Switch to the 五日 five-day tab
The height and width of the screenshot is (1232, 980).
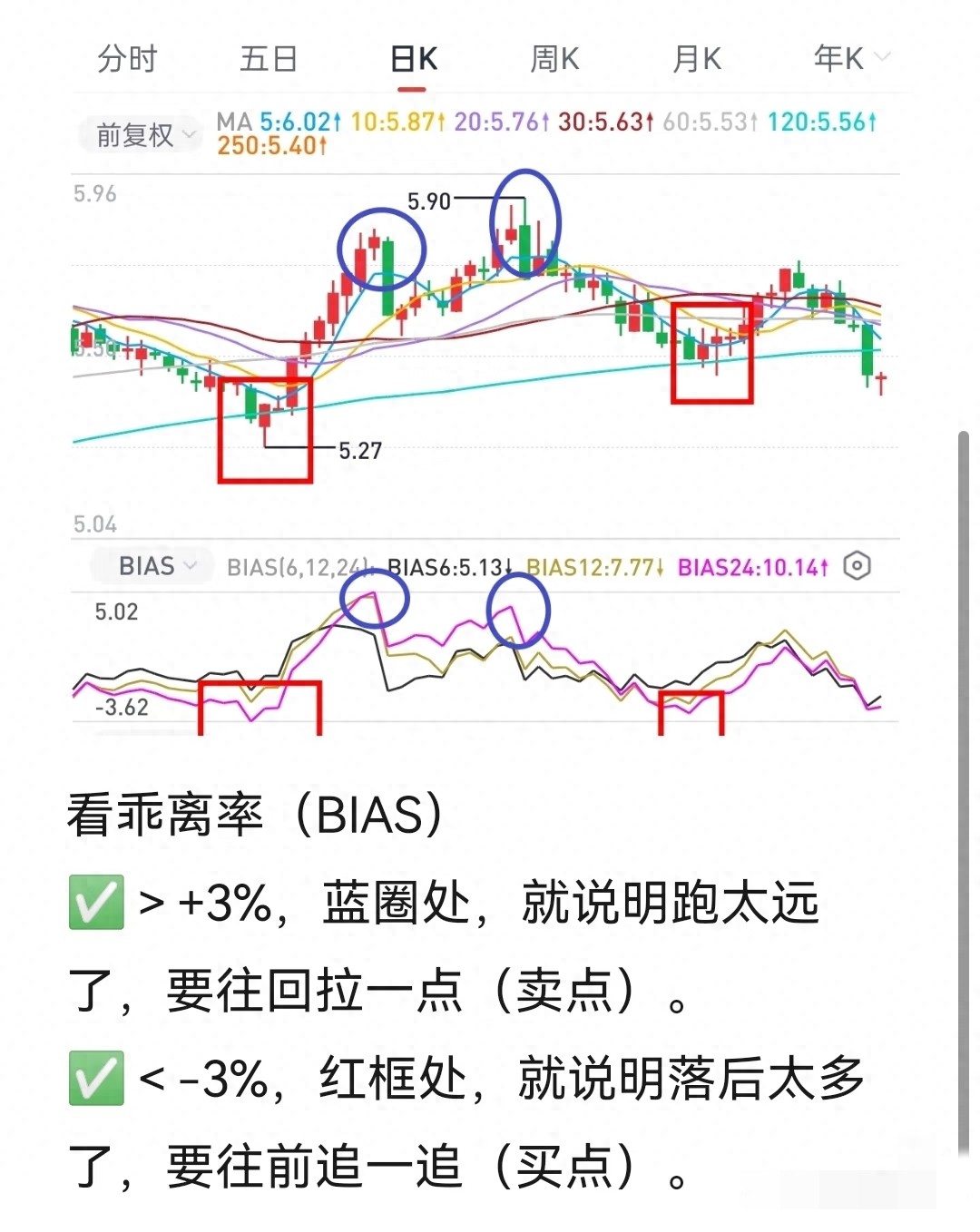coord(268,57)
